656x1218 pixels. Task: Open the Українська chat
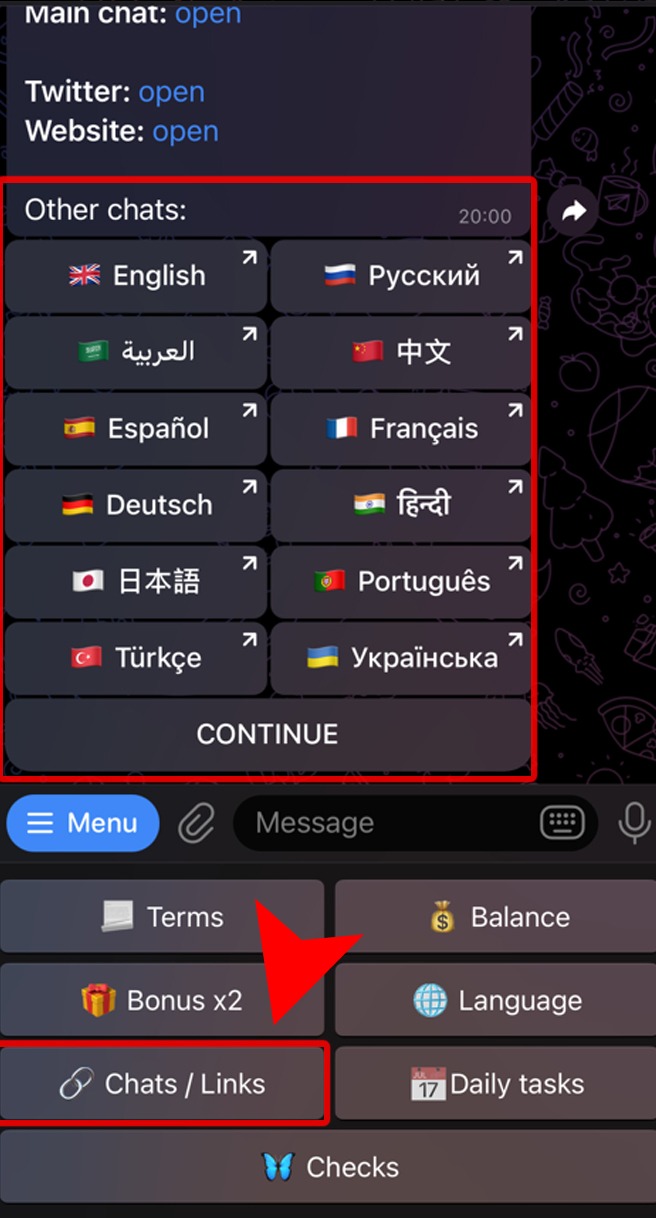(x=401, y=658)
